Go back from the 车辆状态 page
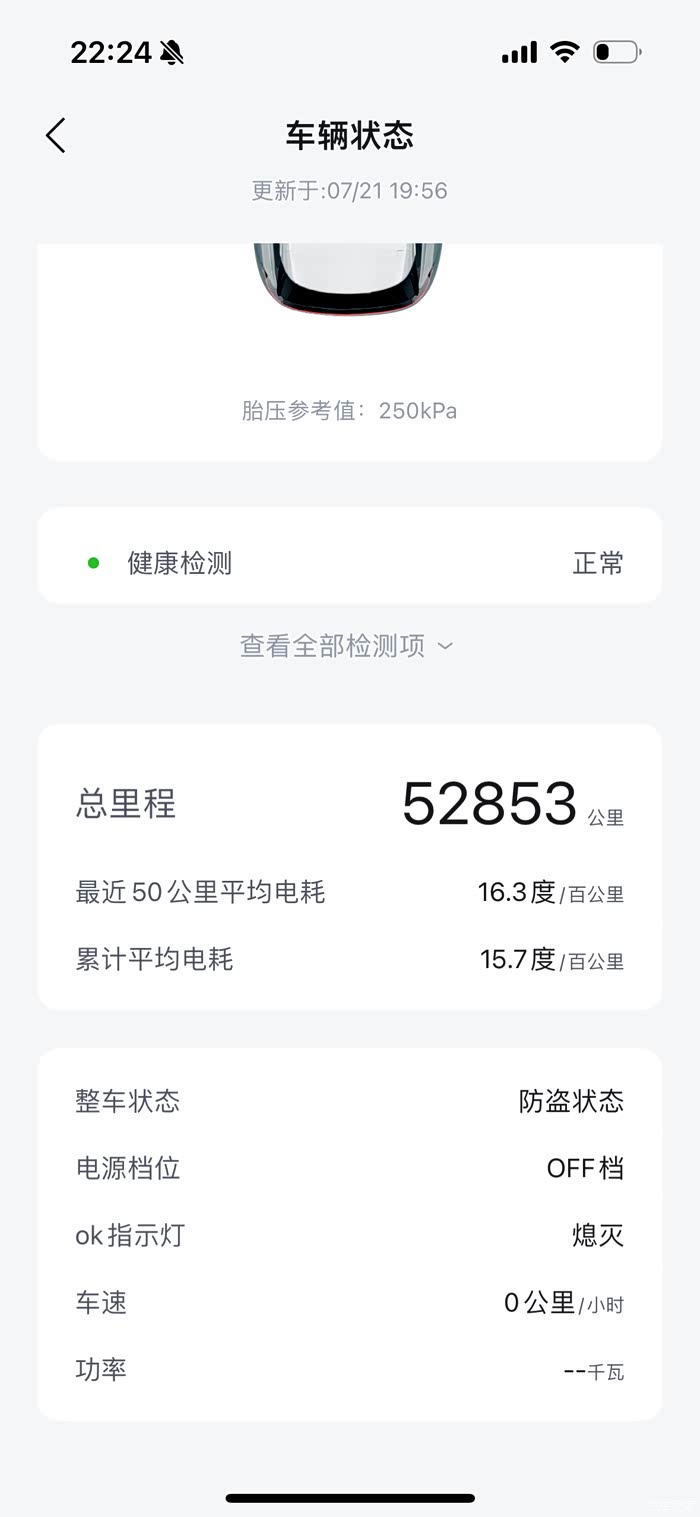The height and width of the screenshot is (1517, 700). (56, 135)
